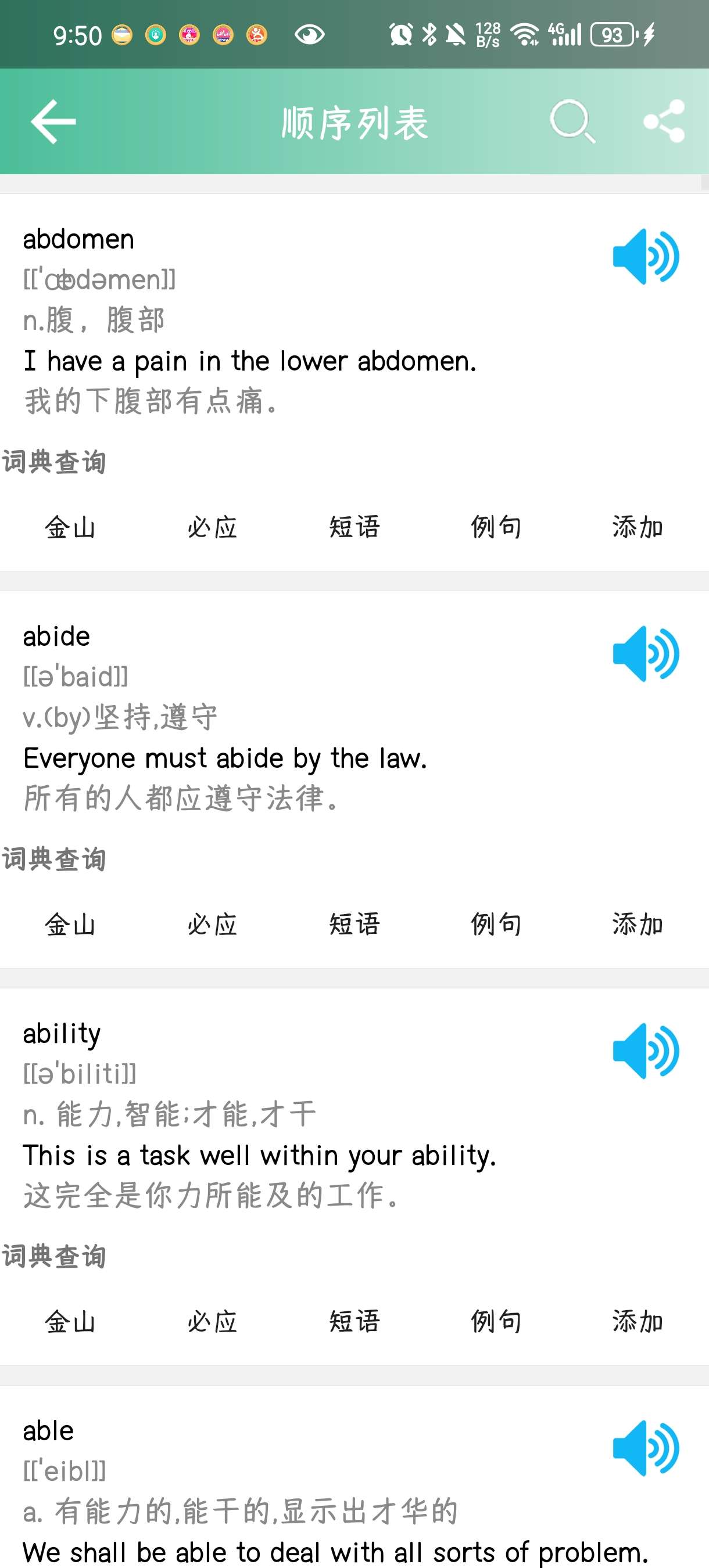The image size is (709, 1568).
Task: Play pronunciation of abide
Action: (x=646, y=654)
